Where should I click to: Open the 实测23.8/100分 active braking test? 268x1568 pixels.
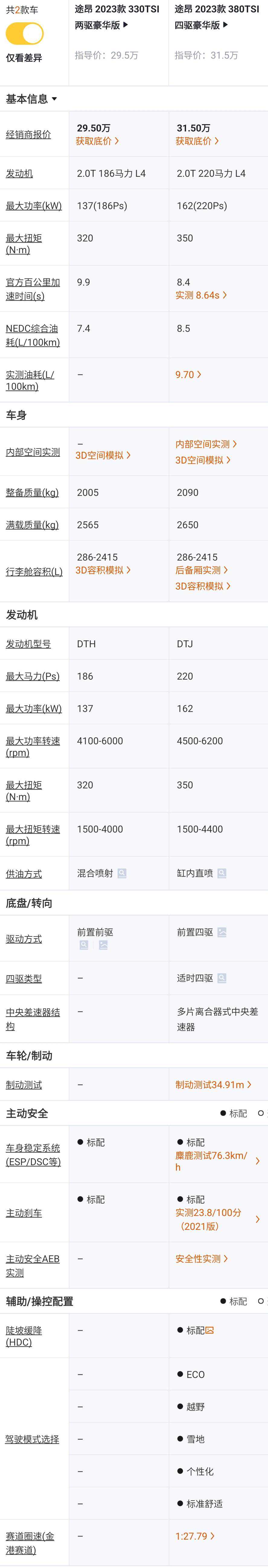tap(216, 1219)
